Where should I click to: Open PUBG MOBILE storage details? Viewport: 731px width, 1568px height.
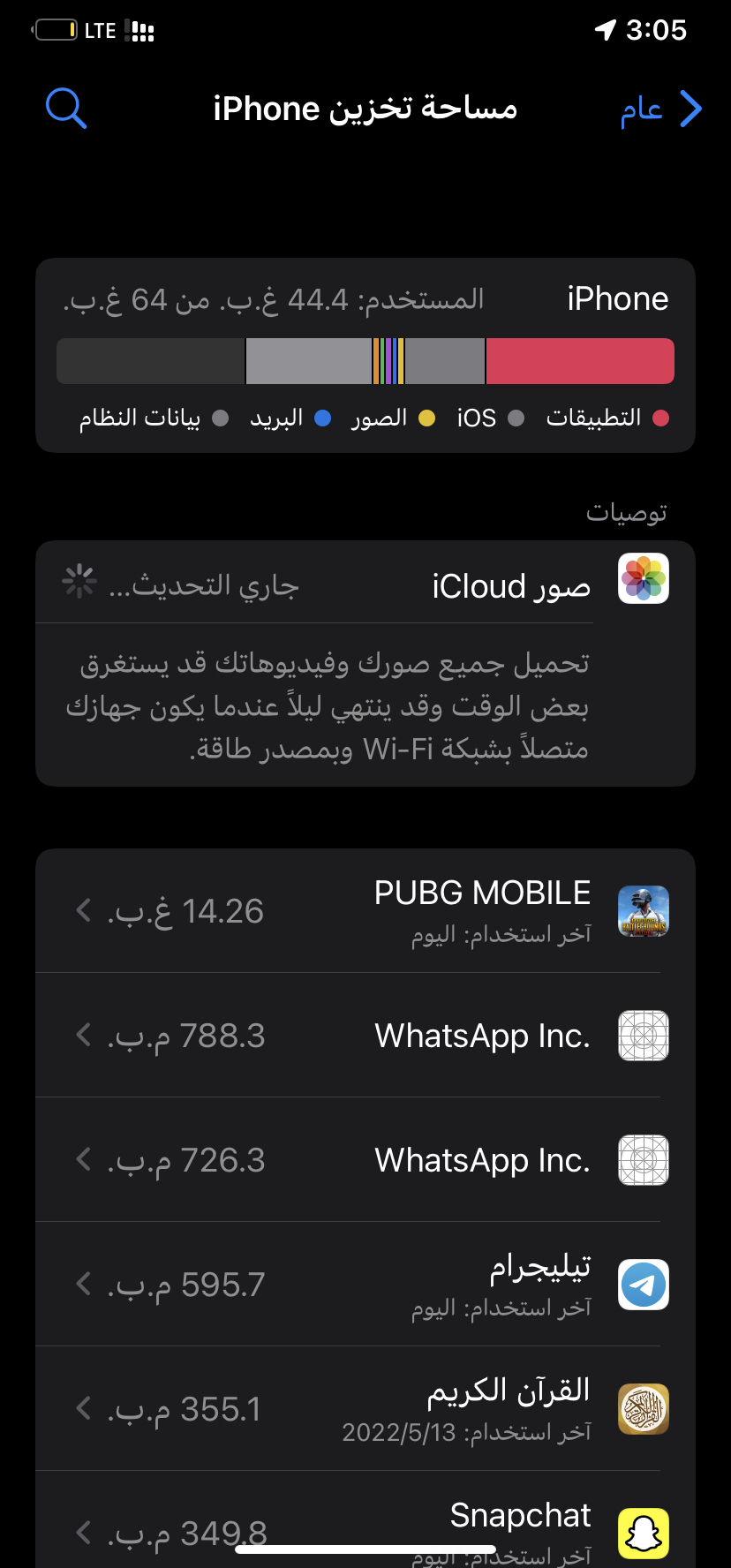click(x=365, y=911)
